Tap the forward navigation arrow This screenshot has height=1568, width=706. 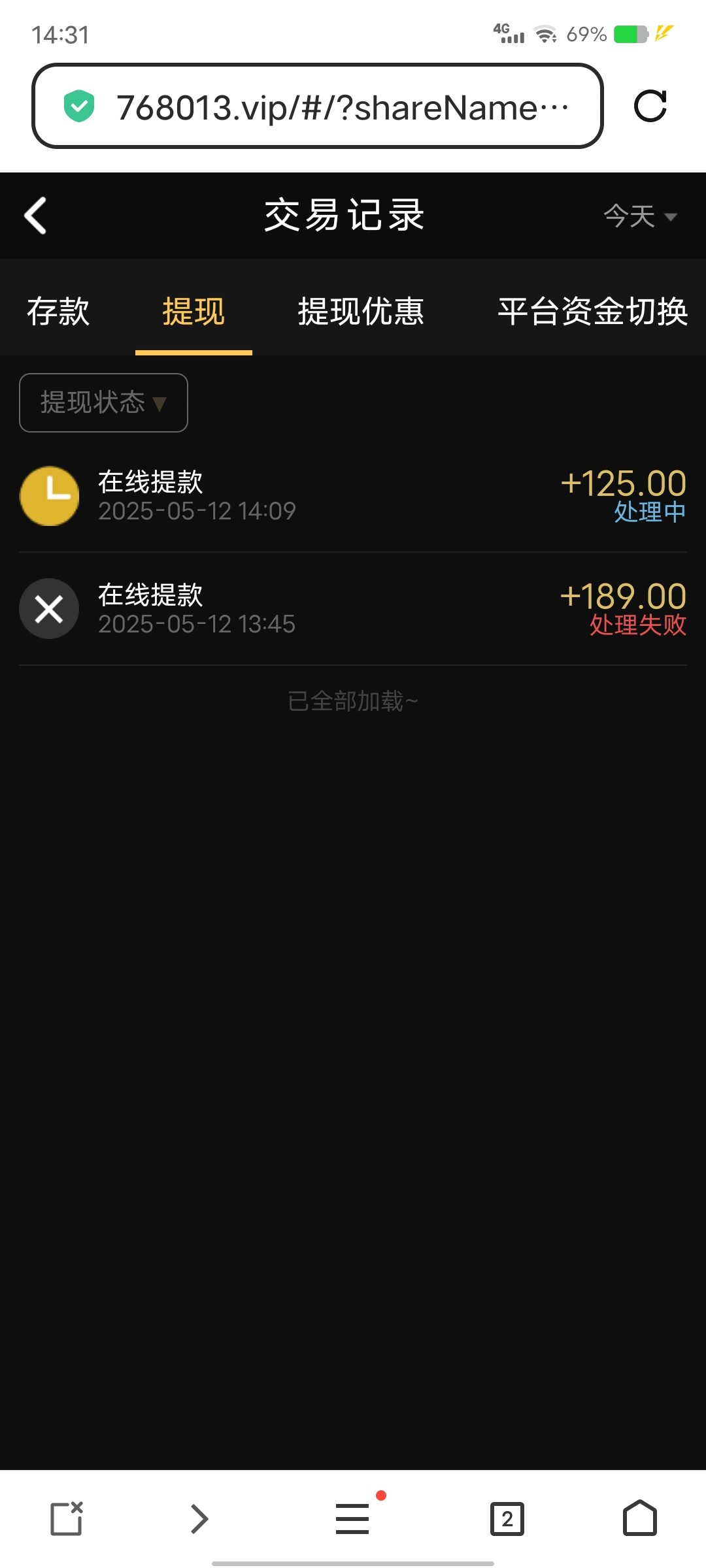click(200, 1518)
